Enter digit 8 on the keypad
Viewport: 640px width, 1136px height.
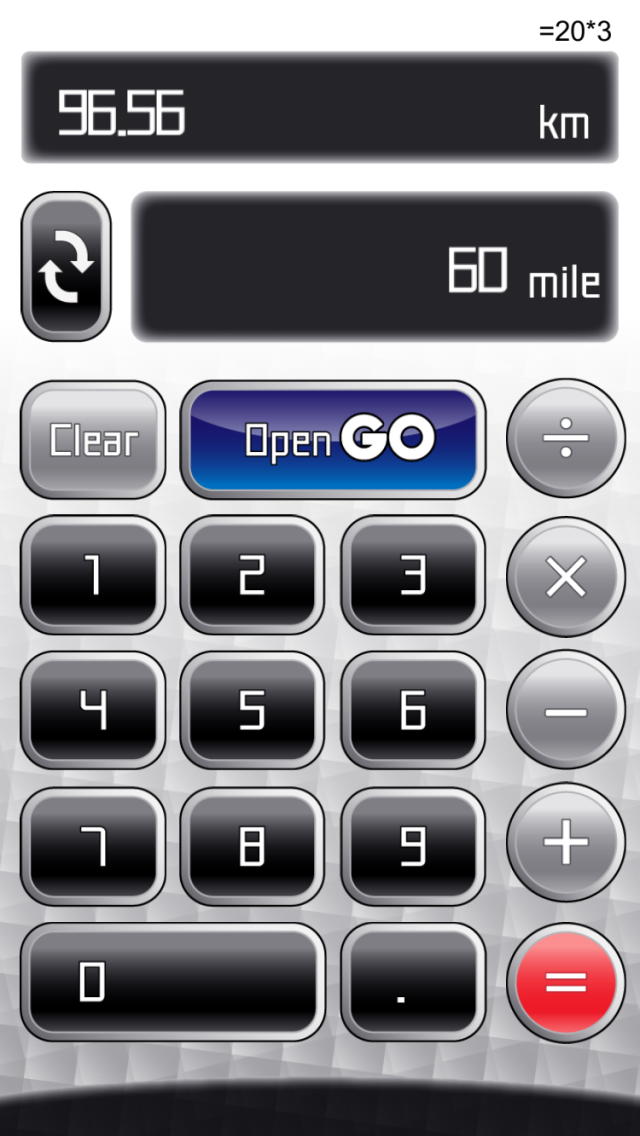252,846
